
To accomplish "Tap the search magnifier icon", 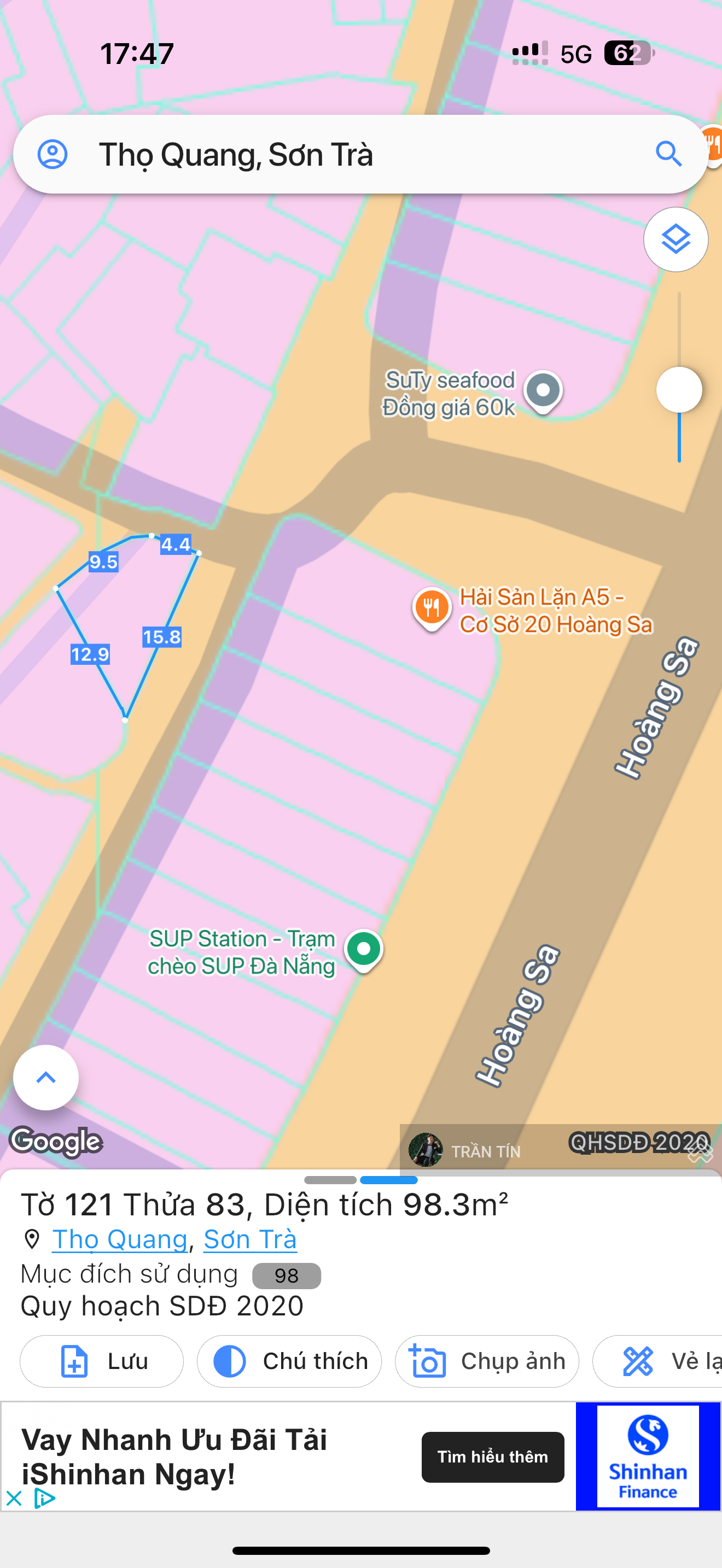I will pyautogui.click(x=668, y=154).
